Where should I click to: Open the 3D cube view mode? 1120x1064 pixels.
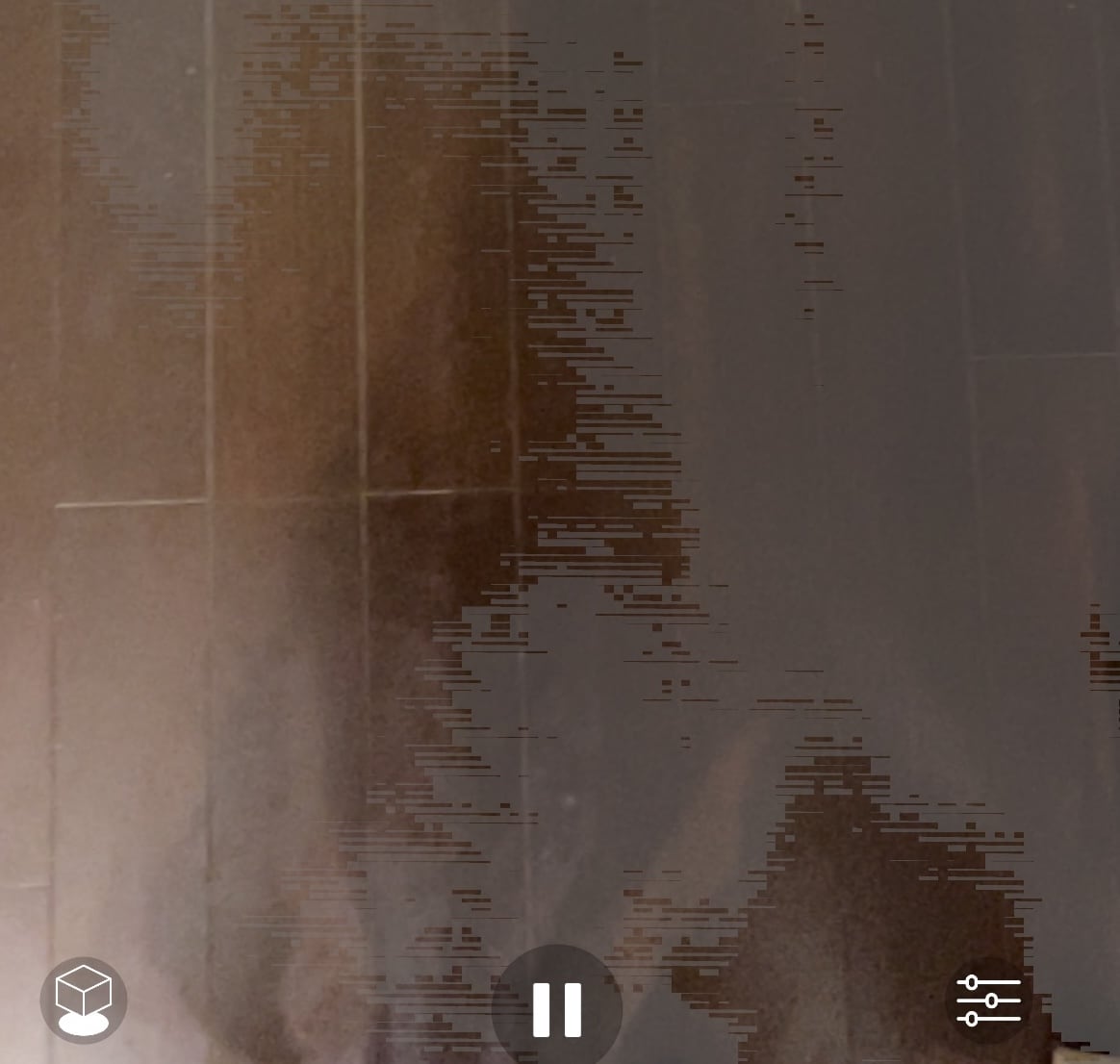point(84,1001)
